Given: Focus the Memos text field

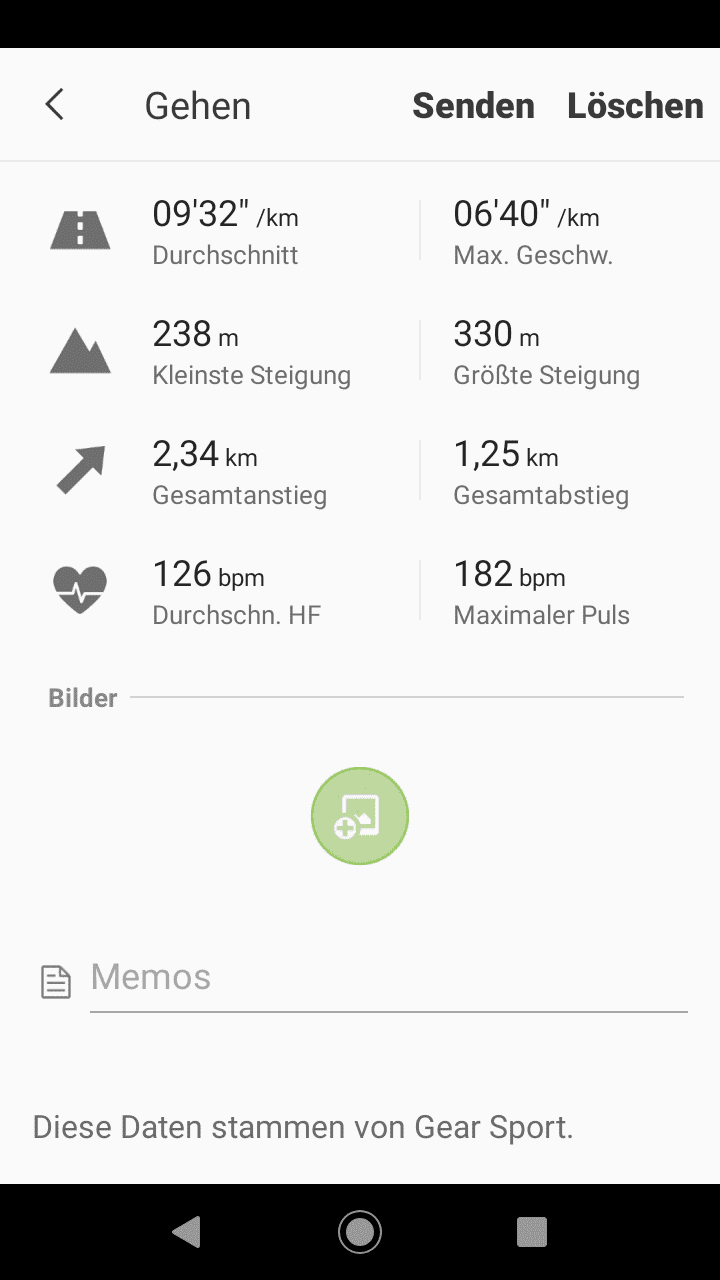Looking at the screenshot, I should [x=388, y=978].
